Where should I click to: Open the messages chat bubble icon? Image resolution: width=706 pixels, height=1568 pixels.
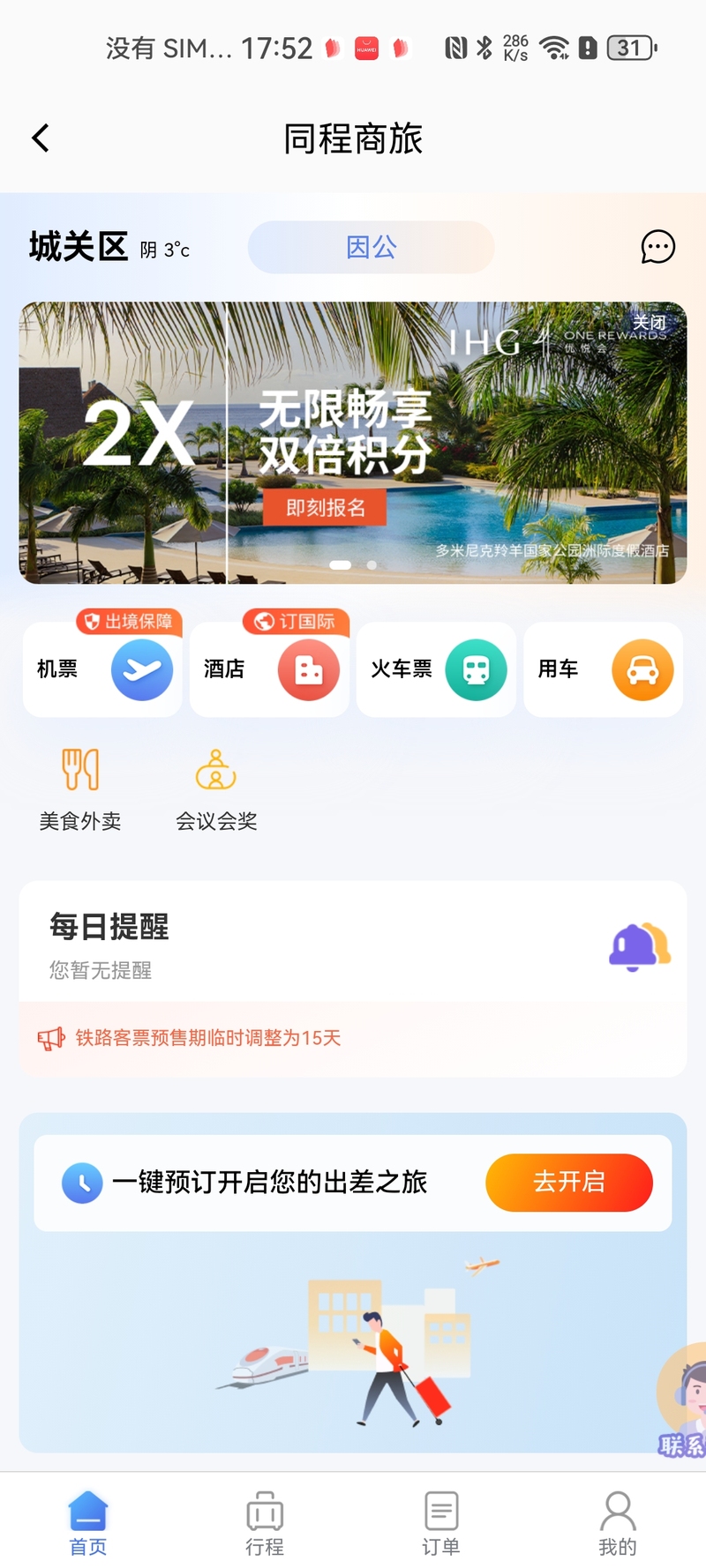[657, 247]
